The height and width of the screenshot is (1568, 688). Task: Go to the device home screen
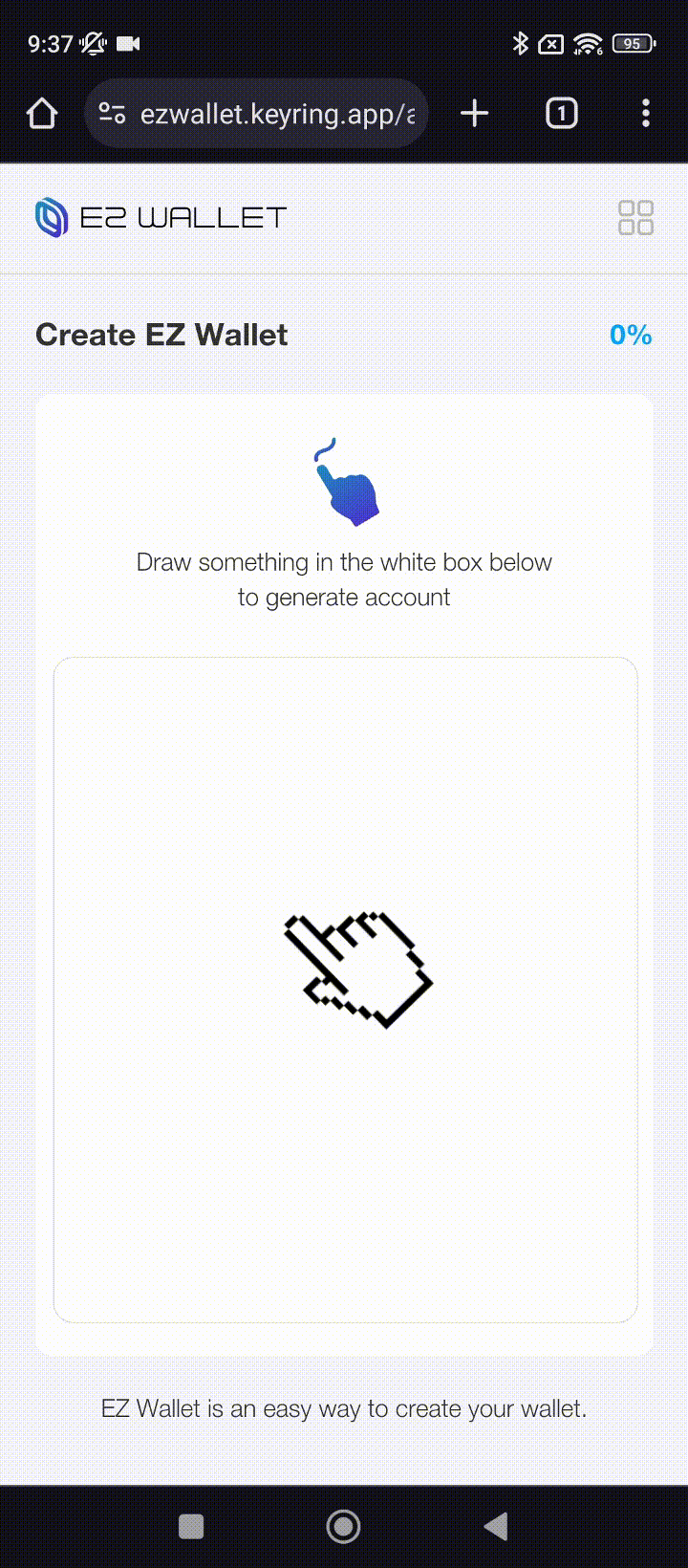point(343,1526)
